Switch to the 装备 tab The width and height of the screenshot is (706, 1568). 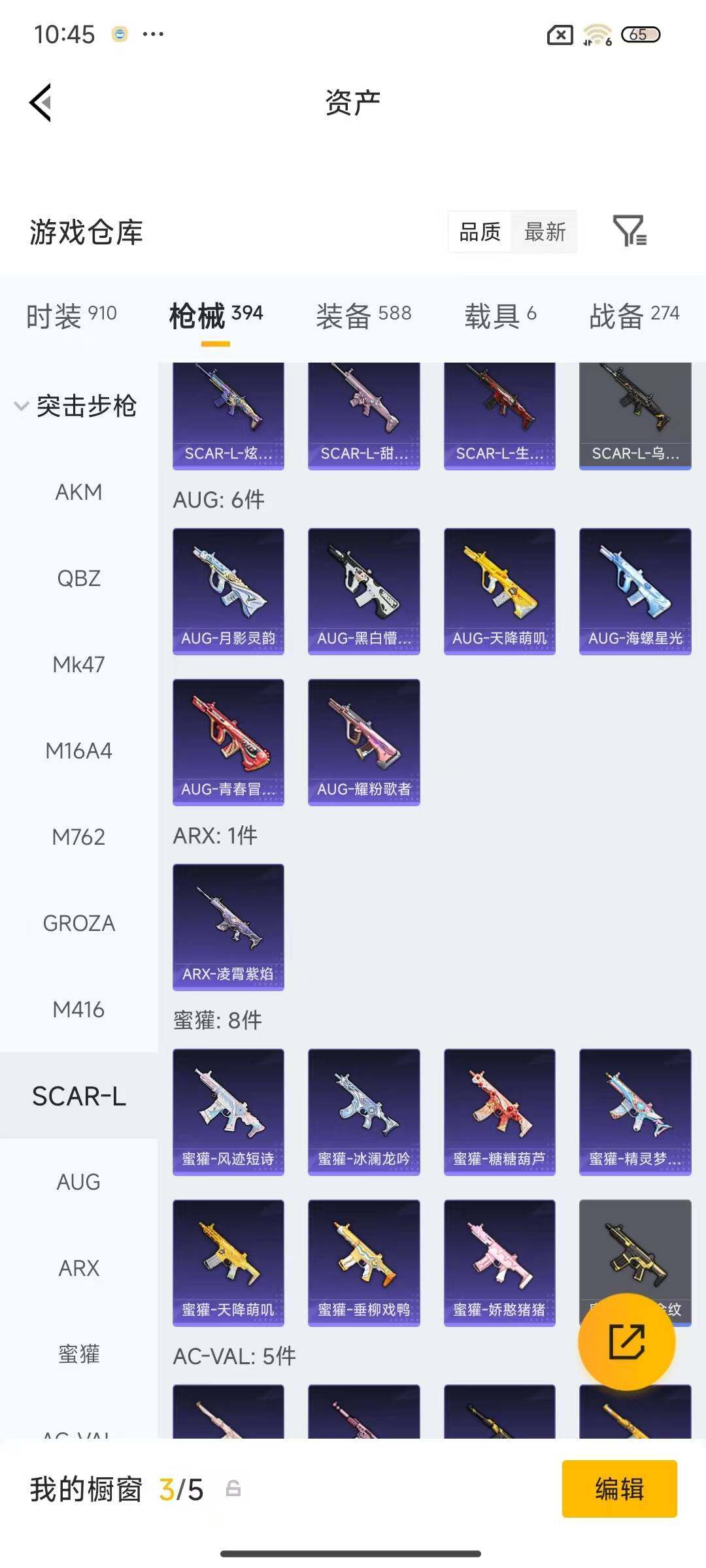[x=363, y=315]
